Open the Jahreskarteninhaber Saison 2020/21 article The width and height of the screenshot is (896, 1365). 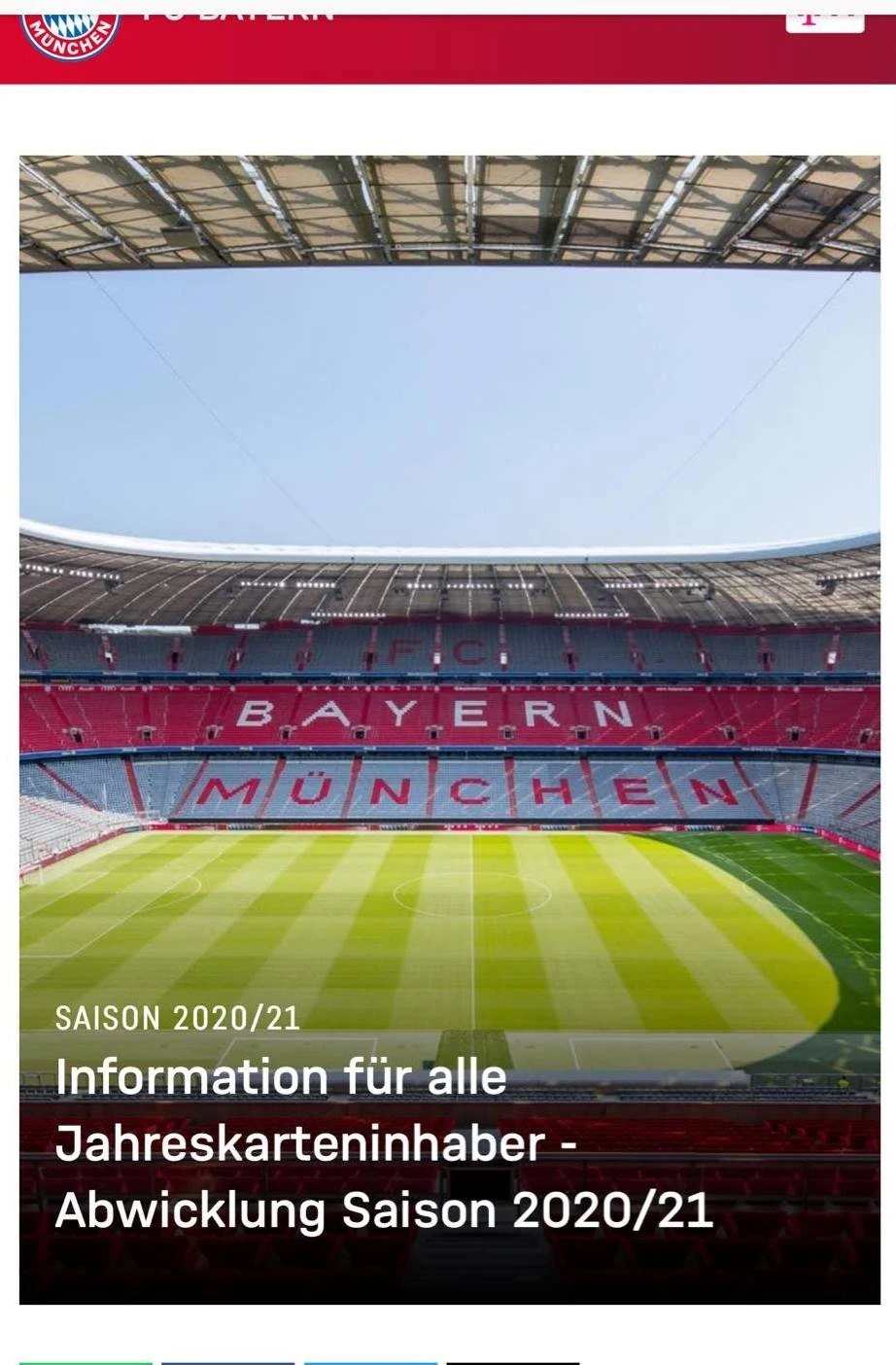point(384,1142)
